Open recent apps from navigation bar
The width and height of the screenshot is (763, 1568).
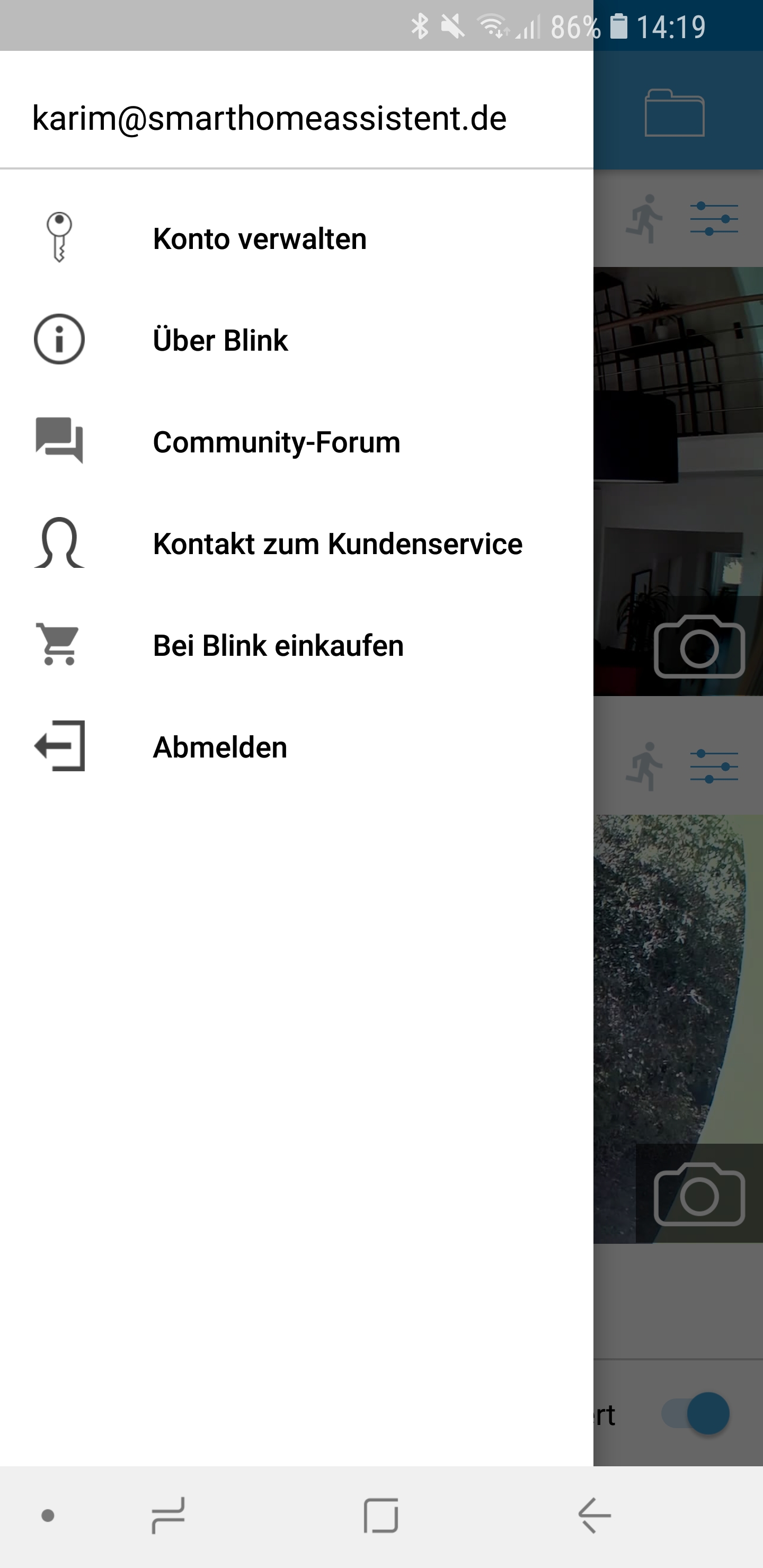coord(168,1515)
